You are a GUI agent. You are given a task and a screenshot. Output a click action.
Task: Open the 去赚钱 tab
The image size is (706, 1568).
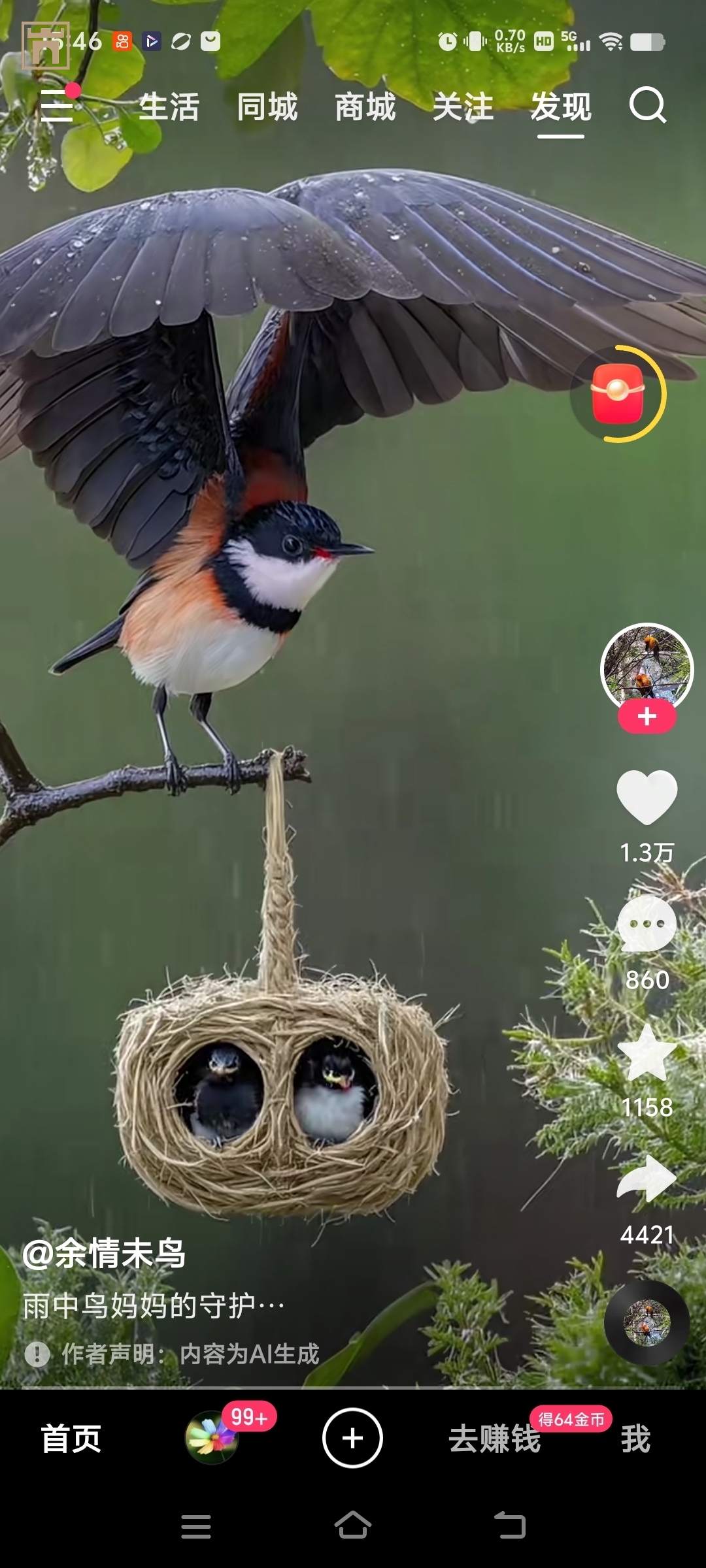495,1439
